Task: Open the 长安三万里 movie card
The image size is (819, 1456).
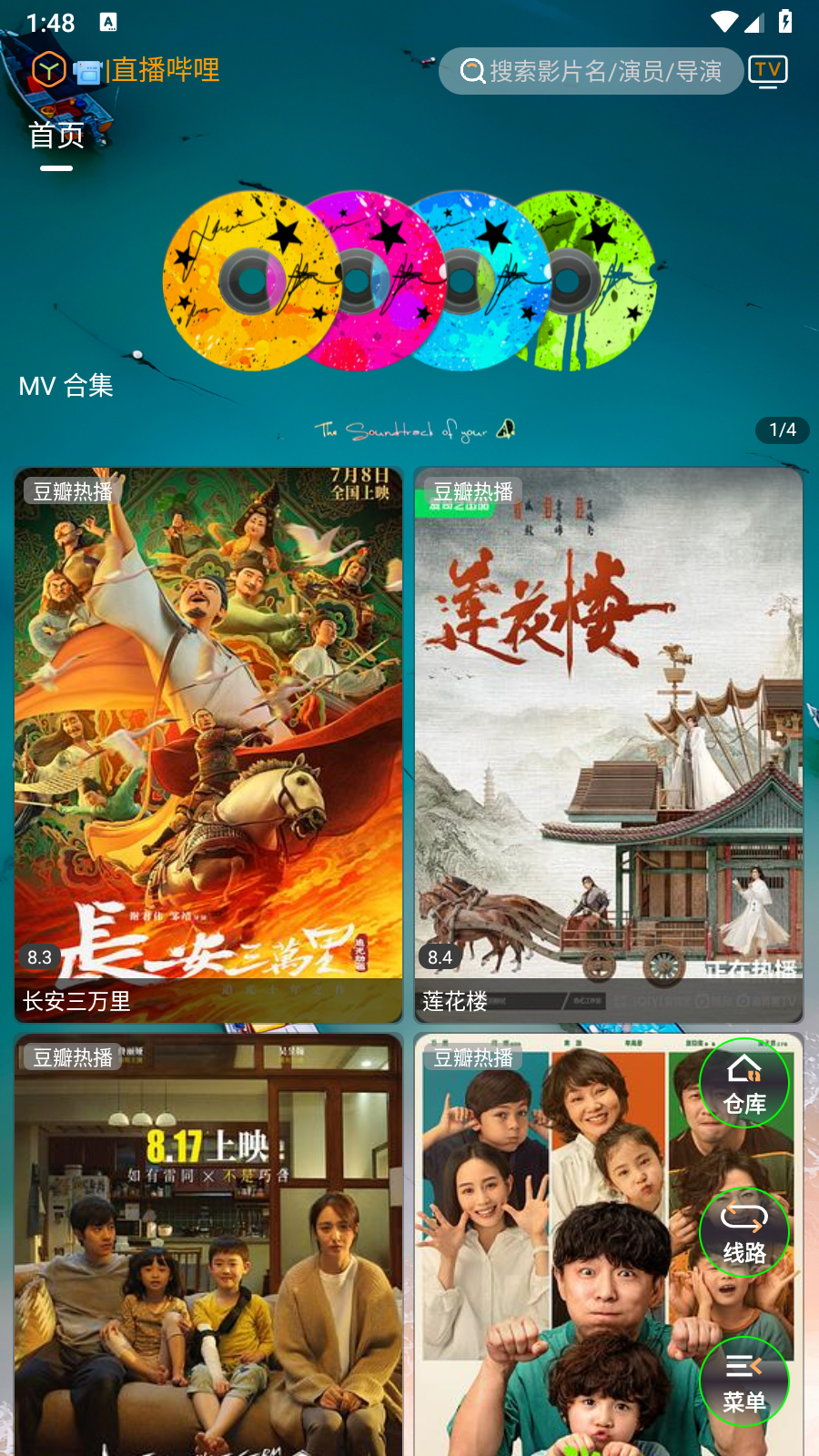Action: (x=208, y=744)
